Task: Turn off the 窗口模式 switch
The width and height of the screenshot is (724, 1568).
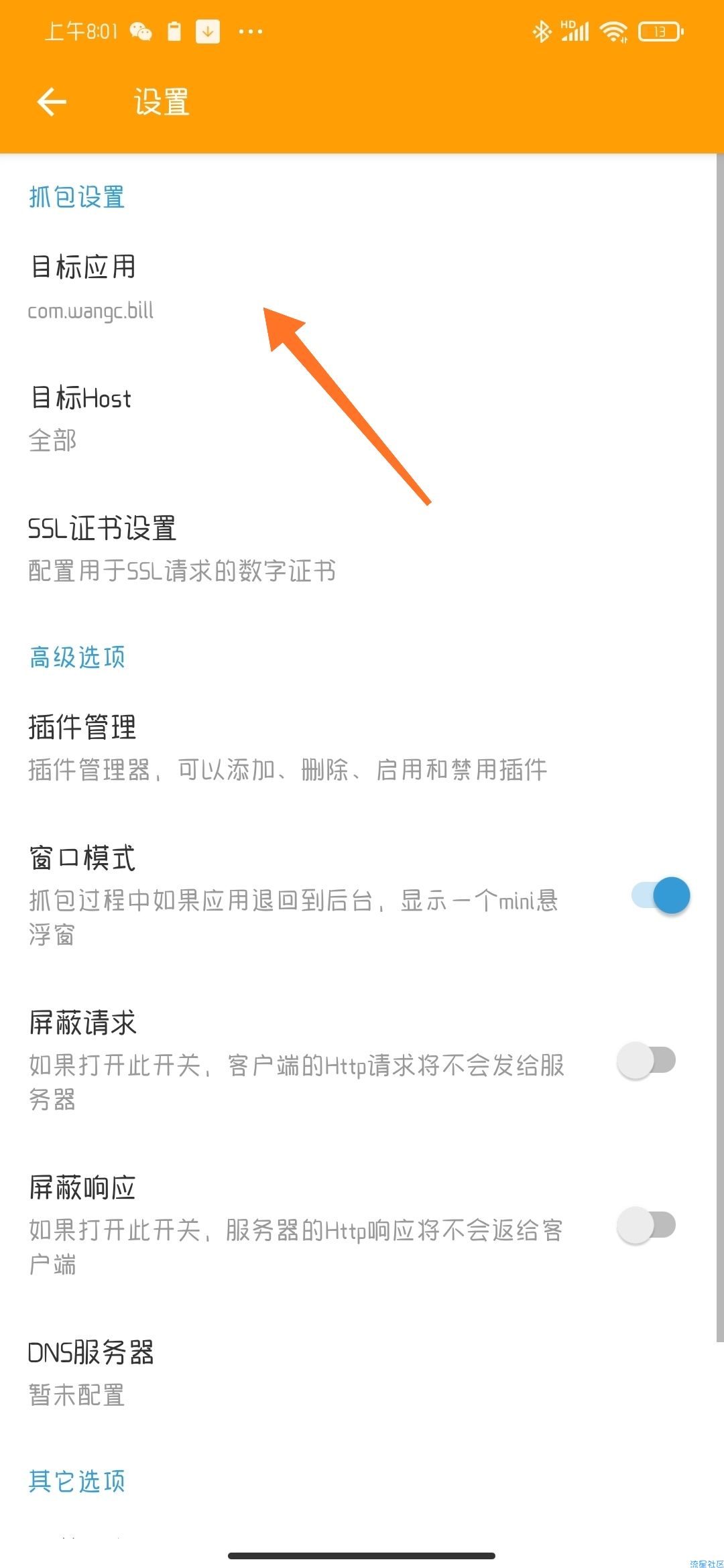Action: click(661, 896)
